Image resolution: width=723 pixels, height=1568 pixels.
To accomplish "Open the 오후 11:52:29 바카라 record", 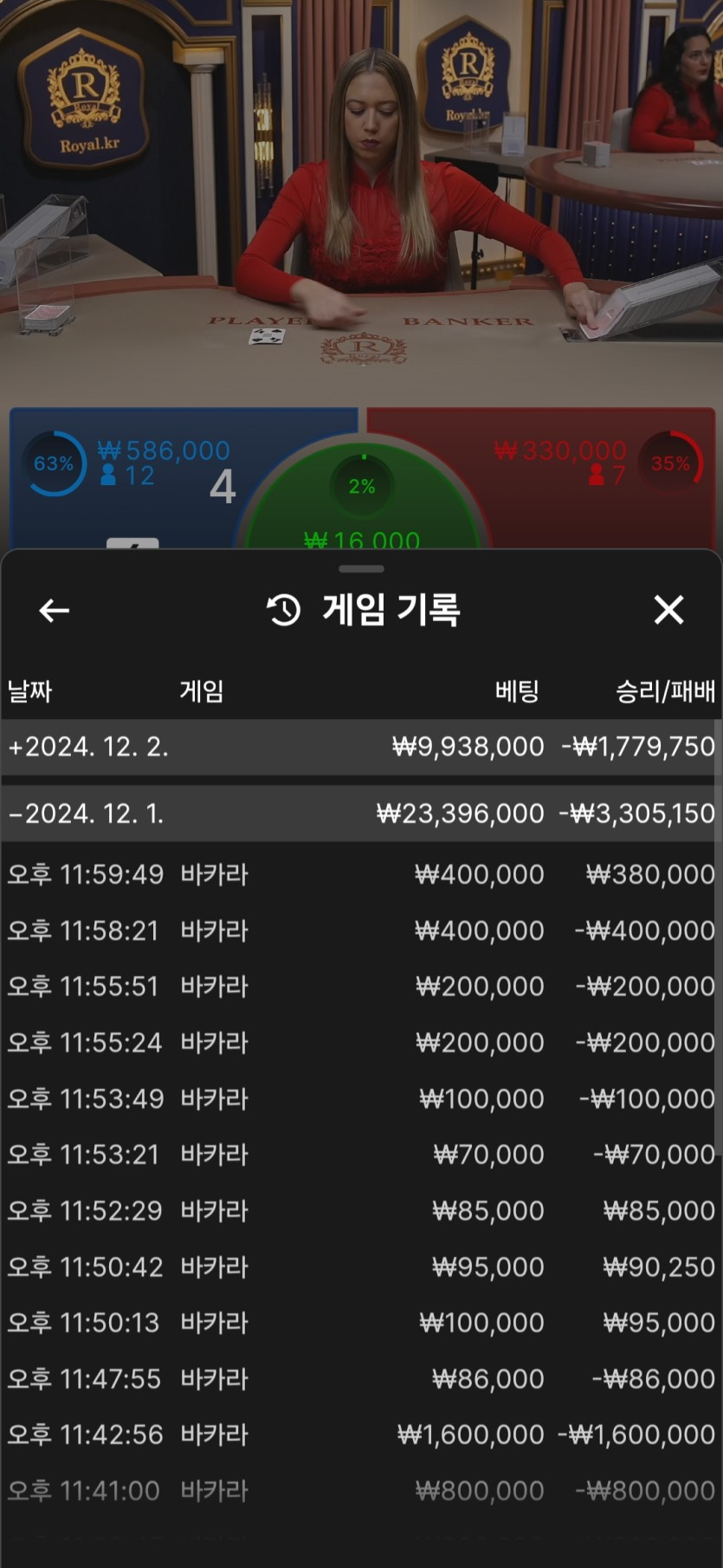I will 360,1210.
